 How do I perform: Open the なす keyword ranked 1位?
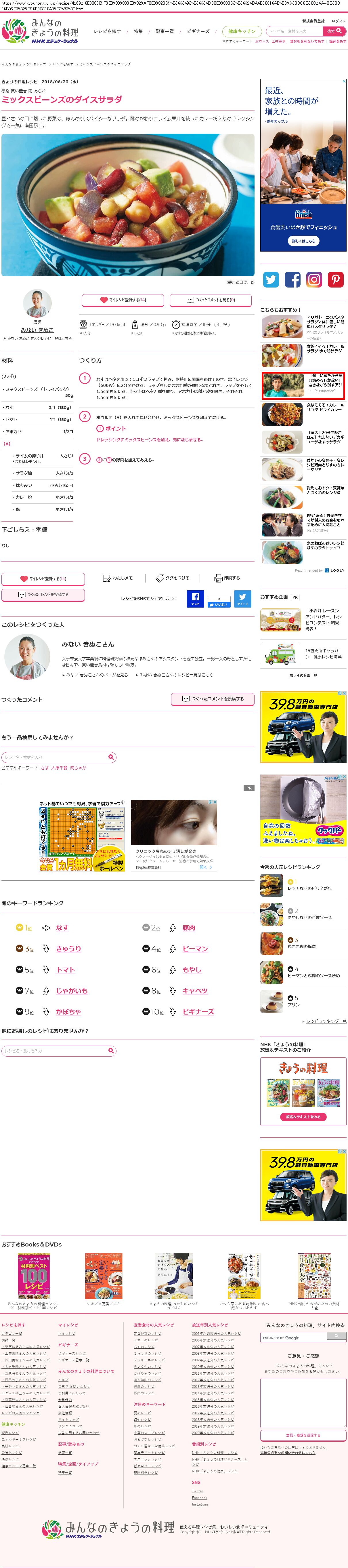[x=62, y=927]
